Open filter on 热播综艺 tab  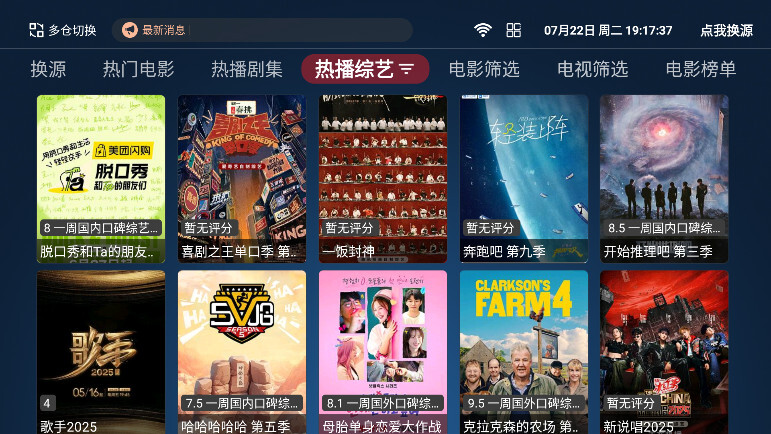(x=406, y=69)
